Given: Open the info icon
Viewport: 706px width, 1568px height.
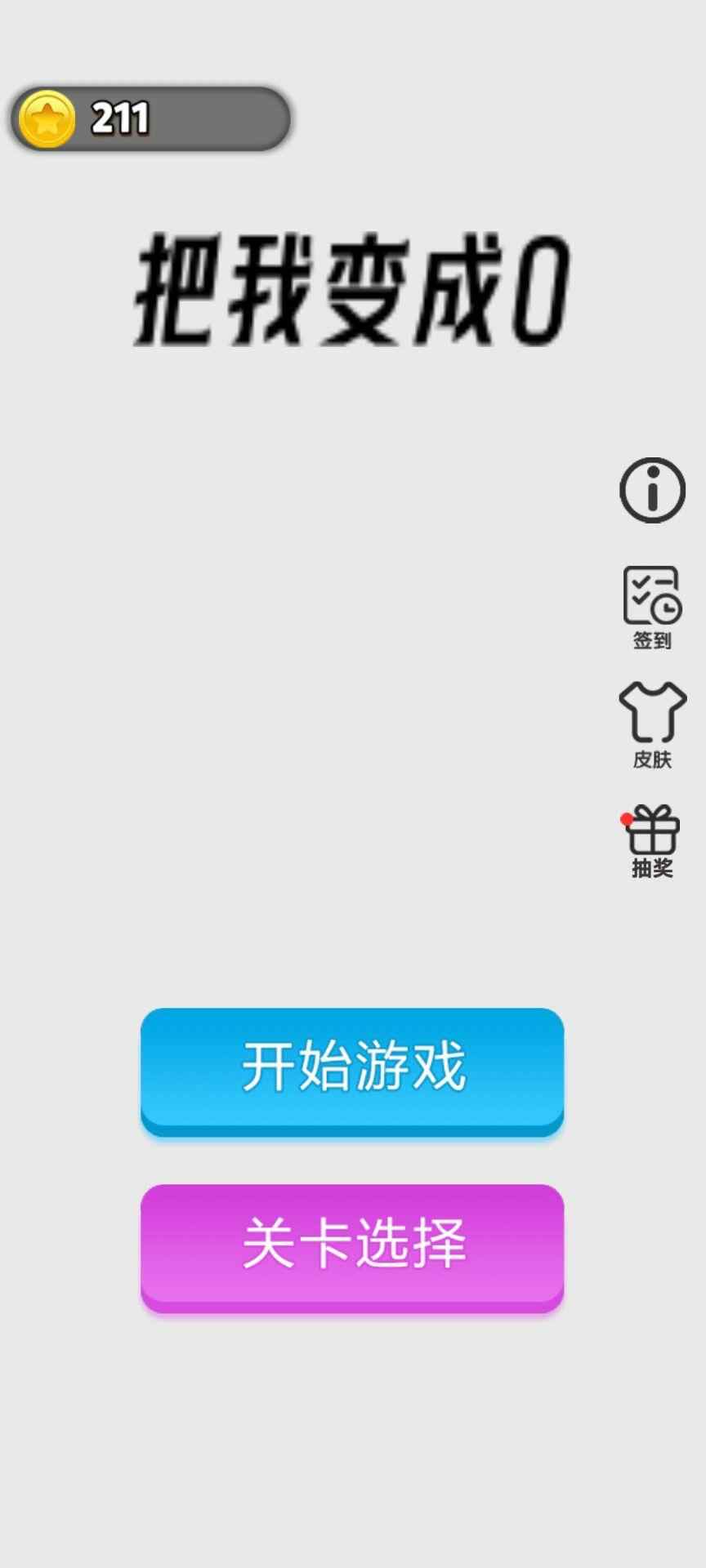Looking at the screenshot, I should click(x=652, y=490).
